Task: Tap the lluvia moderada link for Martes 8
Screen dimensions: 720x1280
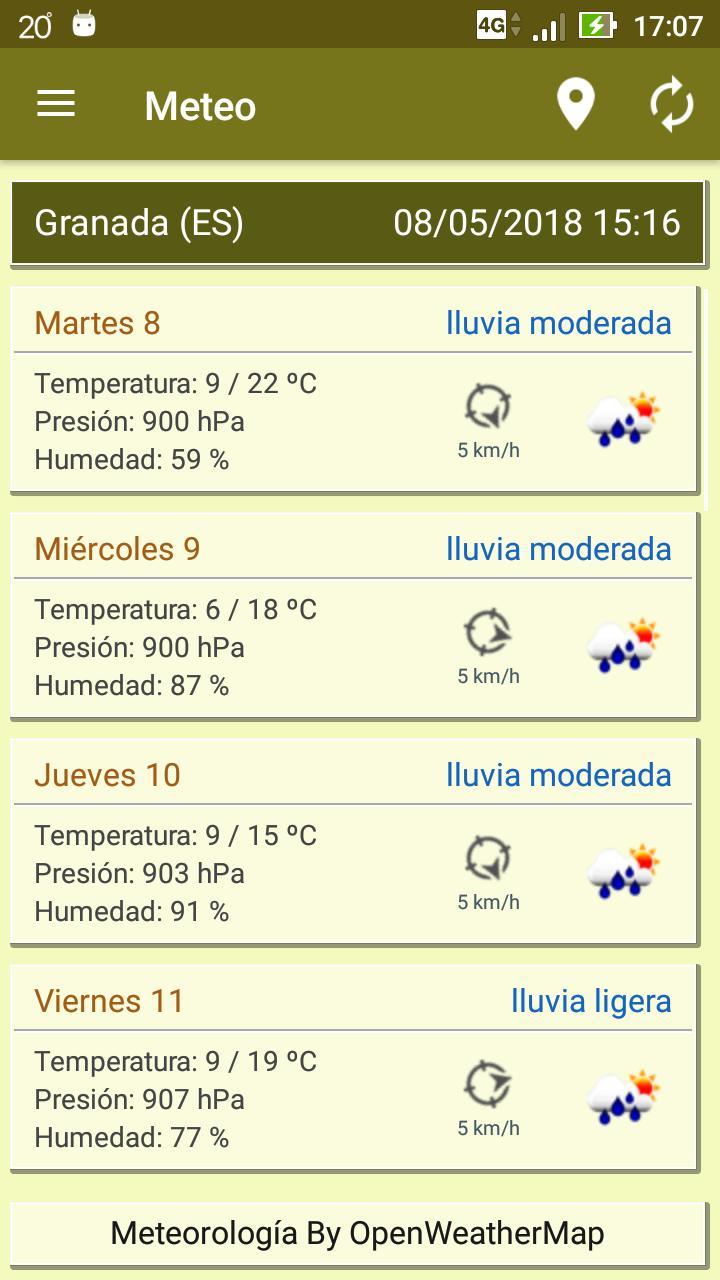Action: (x=558, y=322)
